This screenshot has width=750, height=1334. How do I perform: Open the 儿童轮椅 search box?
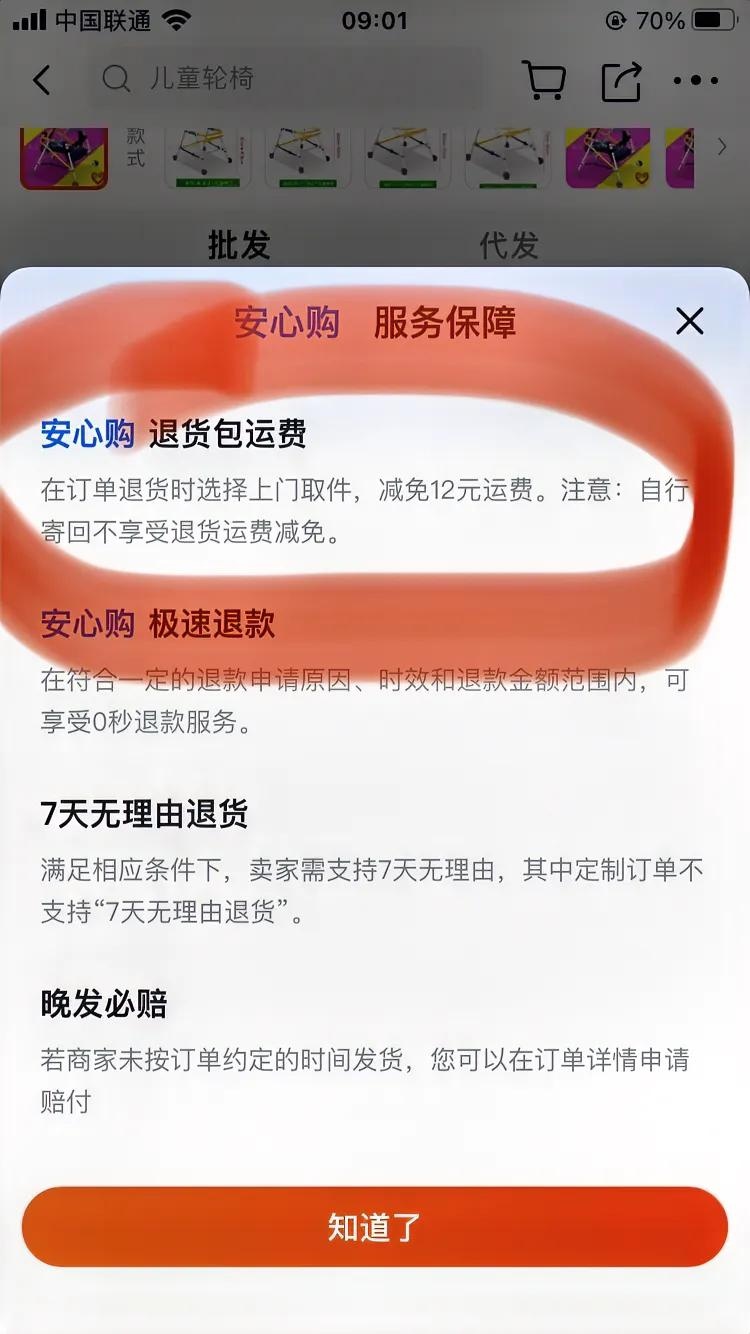(x=290, y=79)
